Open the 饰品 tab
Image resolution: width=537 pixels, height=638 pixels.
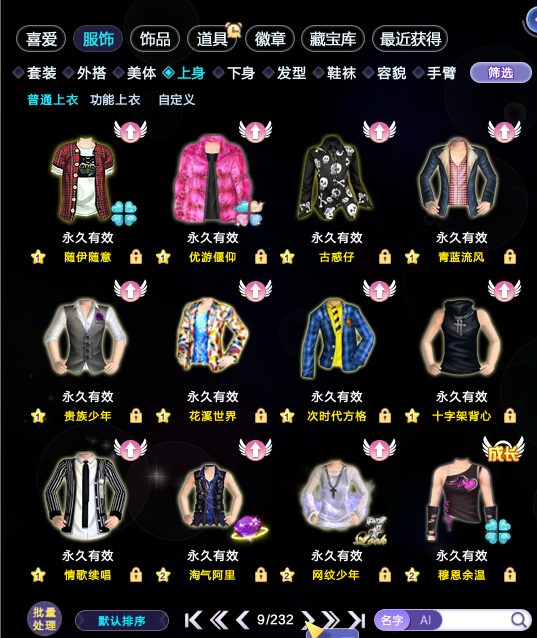[x=155, y=39]
